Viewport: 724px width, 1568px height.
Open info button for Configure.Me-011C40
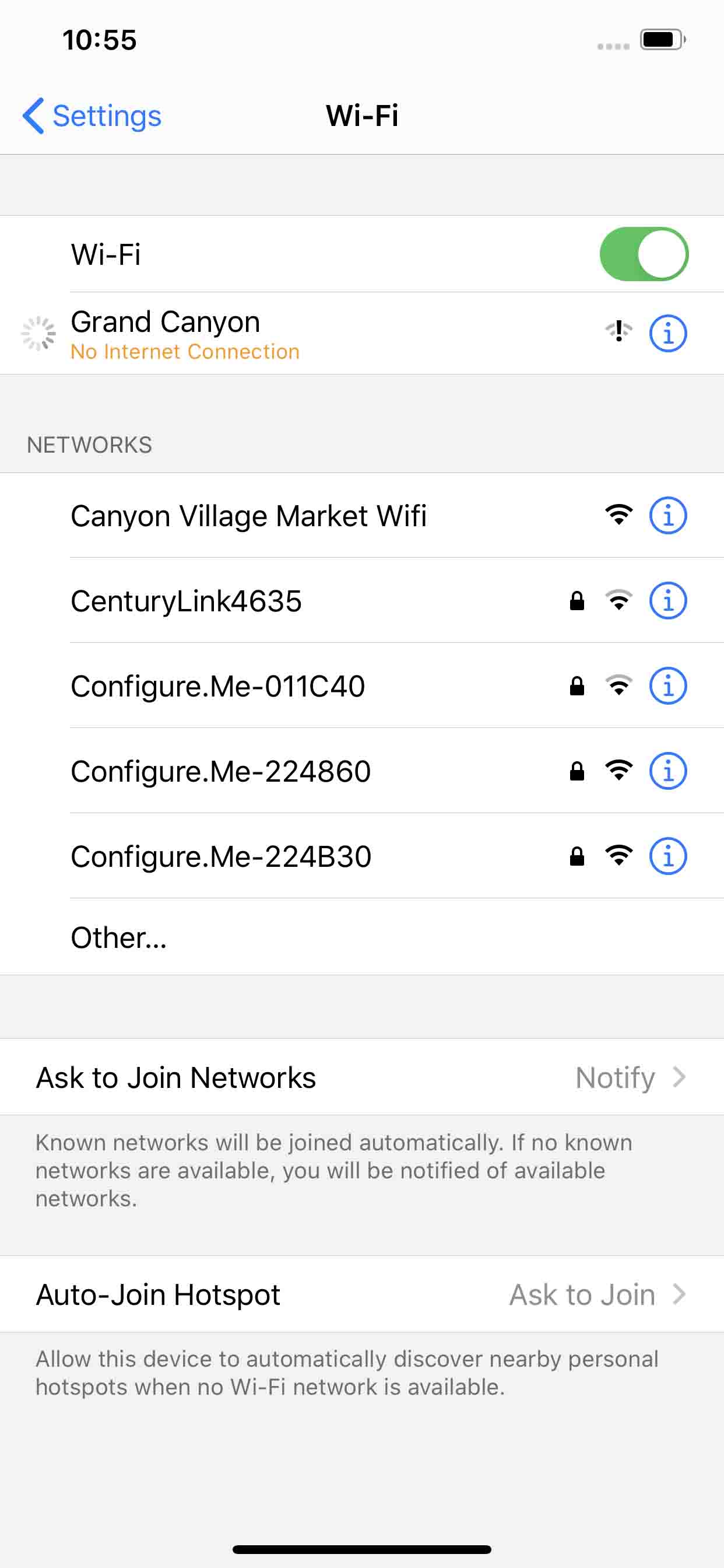[x=668, y=686]
